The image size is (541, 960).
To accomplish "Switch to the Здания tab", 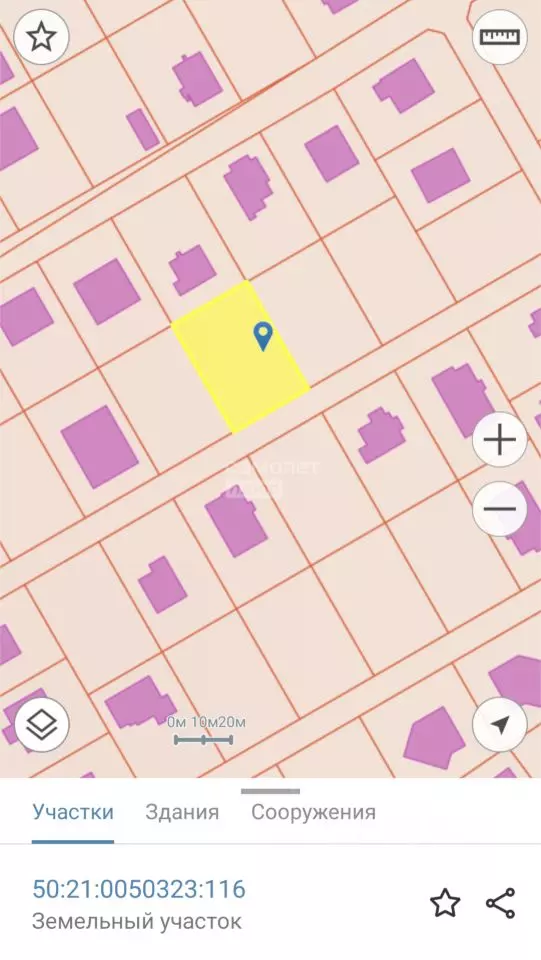I will click(182, 812).
